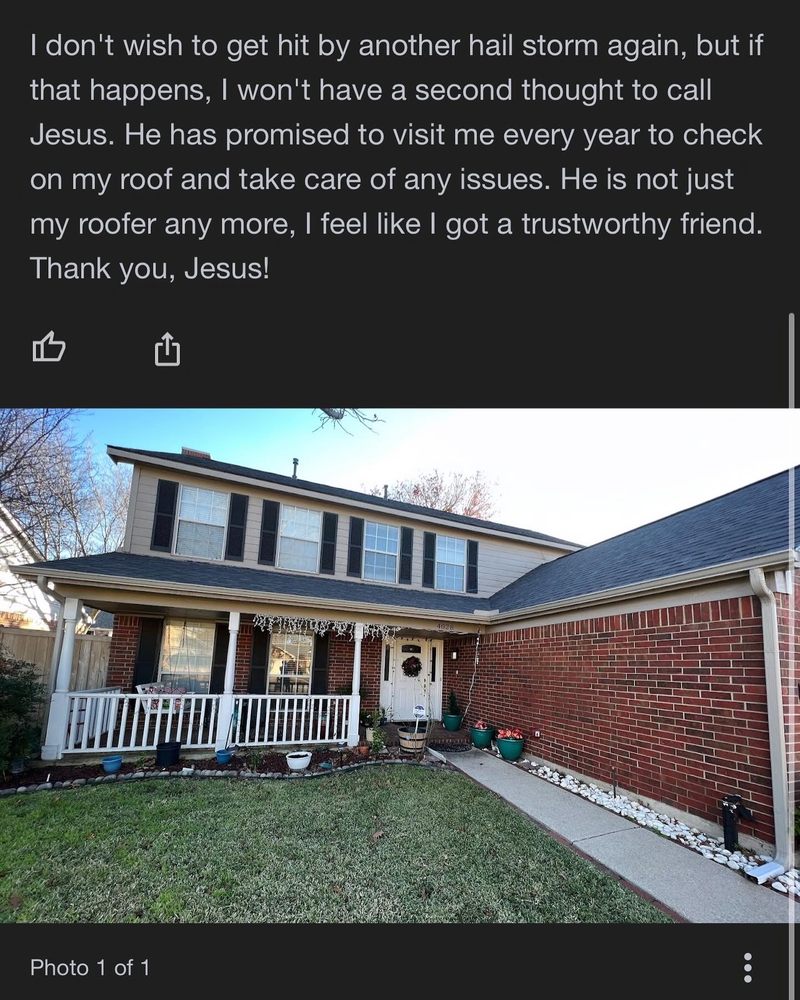The image size is (800, 1000).
Task: Open the house photo full screen
Action: tap(398, 665)
